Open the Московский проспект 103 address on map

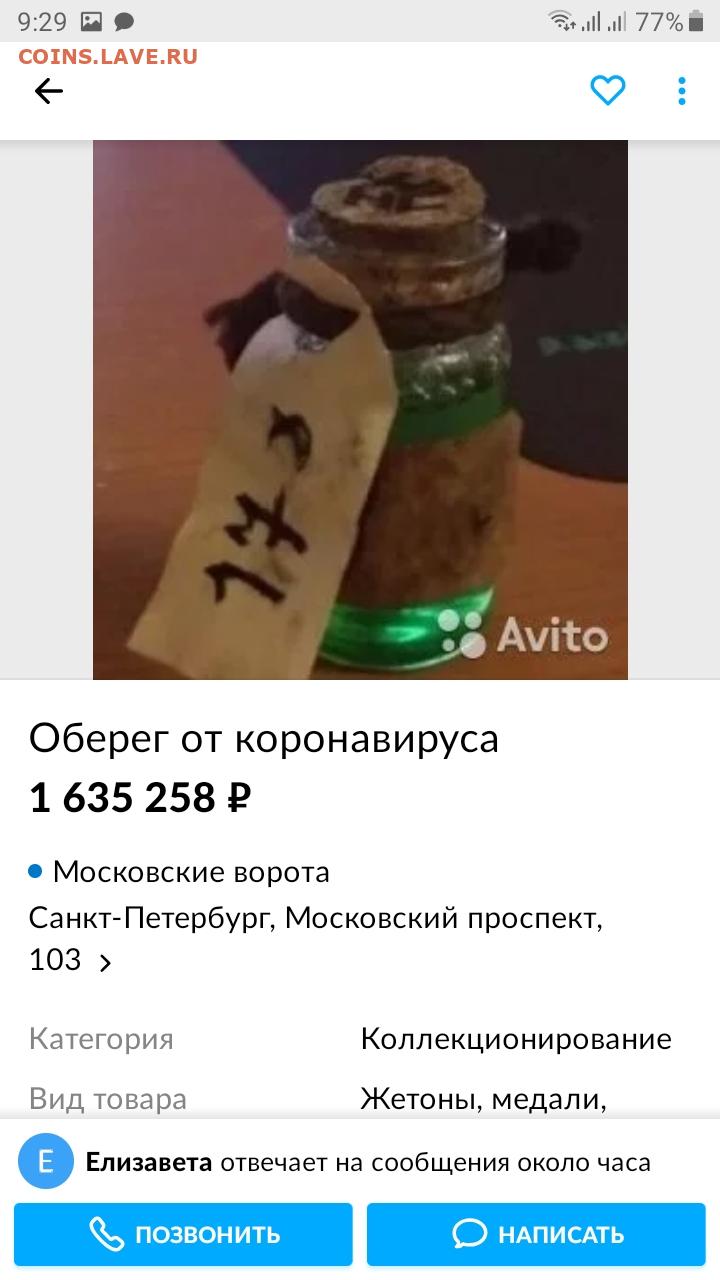316,939
